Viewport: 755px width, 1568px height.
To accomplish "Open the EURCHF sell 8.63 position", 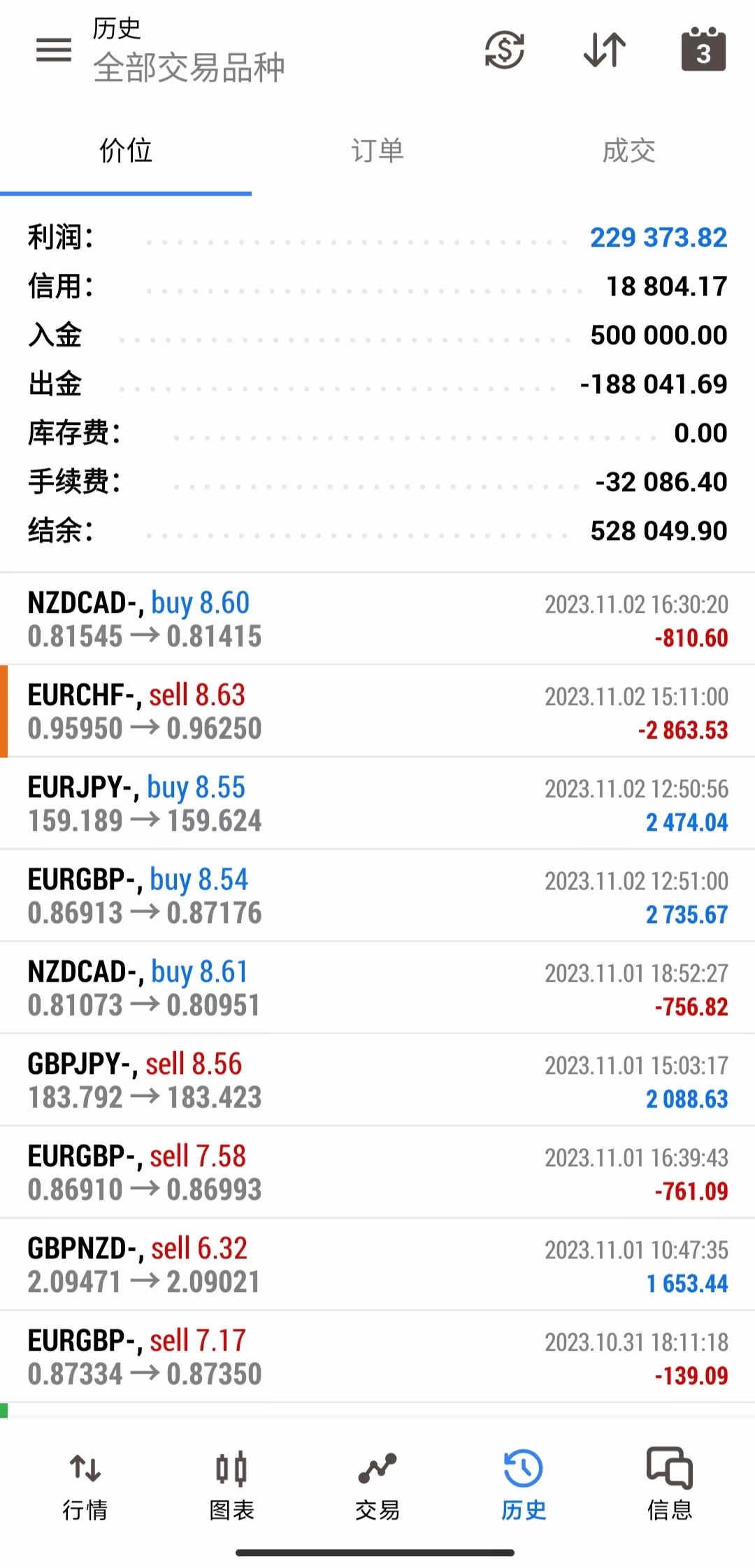I will pyautogui.click(x=377, y=711).
